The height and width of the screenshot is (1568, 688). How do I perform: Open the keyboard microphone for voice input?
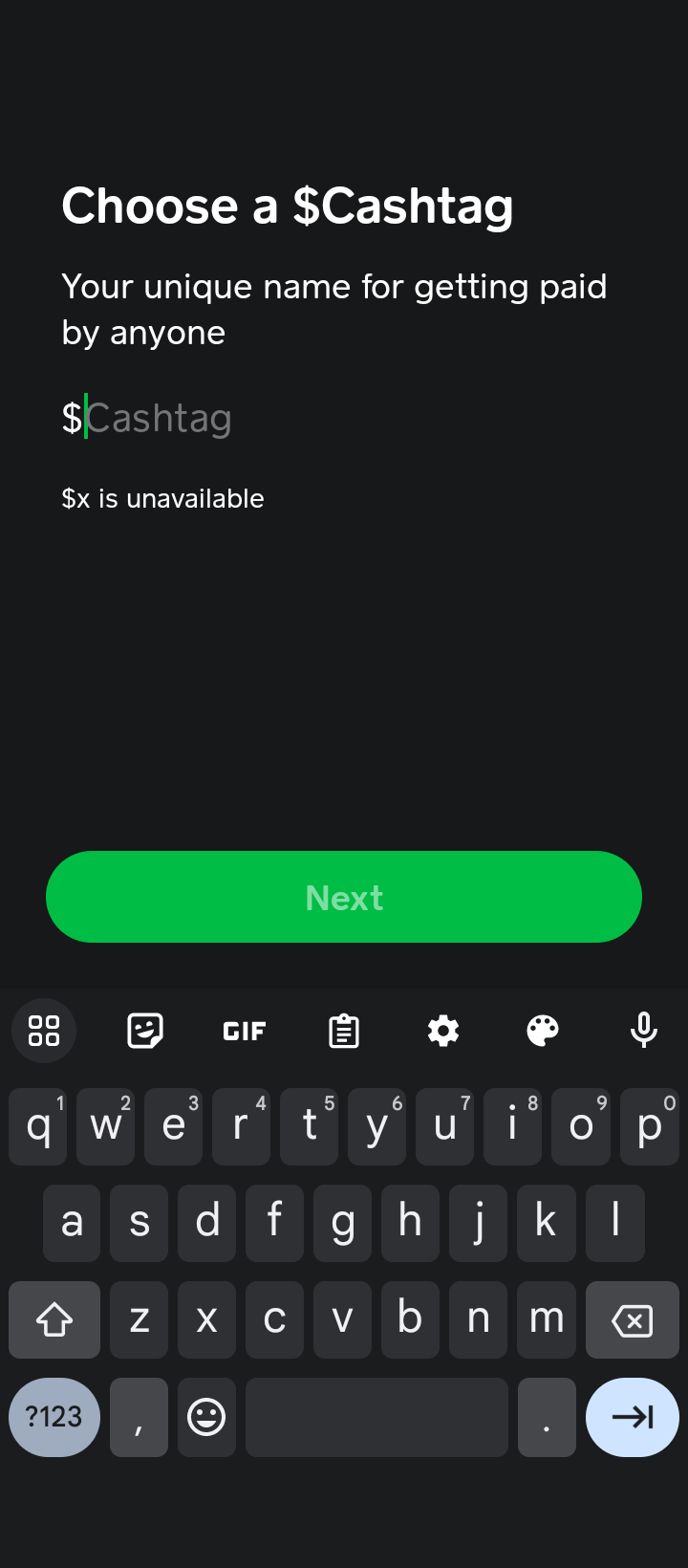click(643, 1031)
